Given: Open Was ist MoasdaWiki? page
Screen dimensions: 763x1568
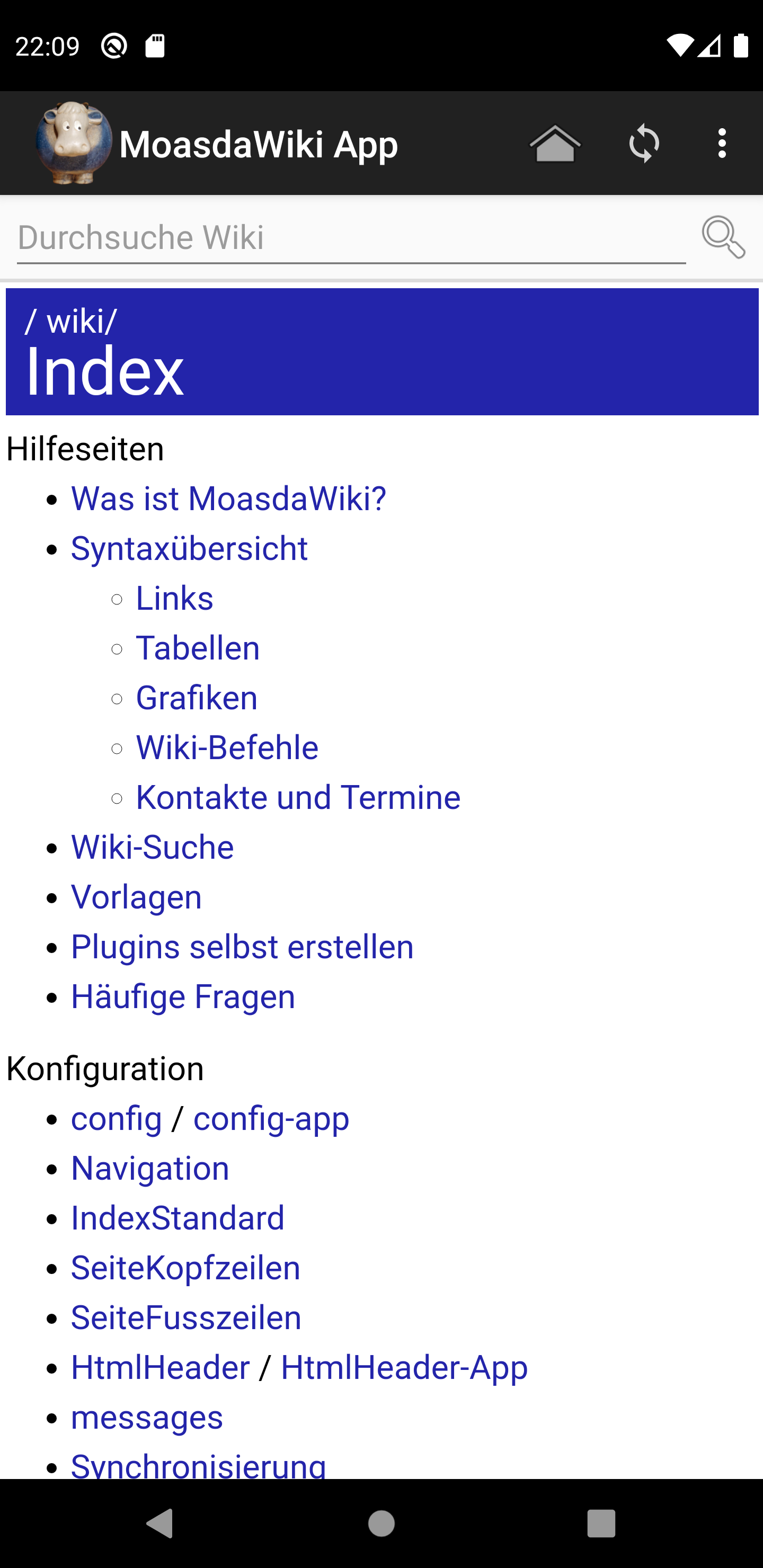Looking at the screenshot, I should click(228, 498).
